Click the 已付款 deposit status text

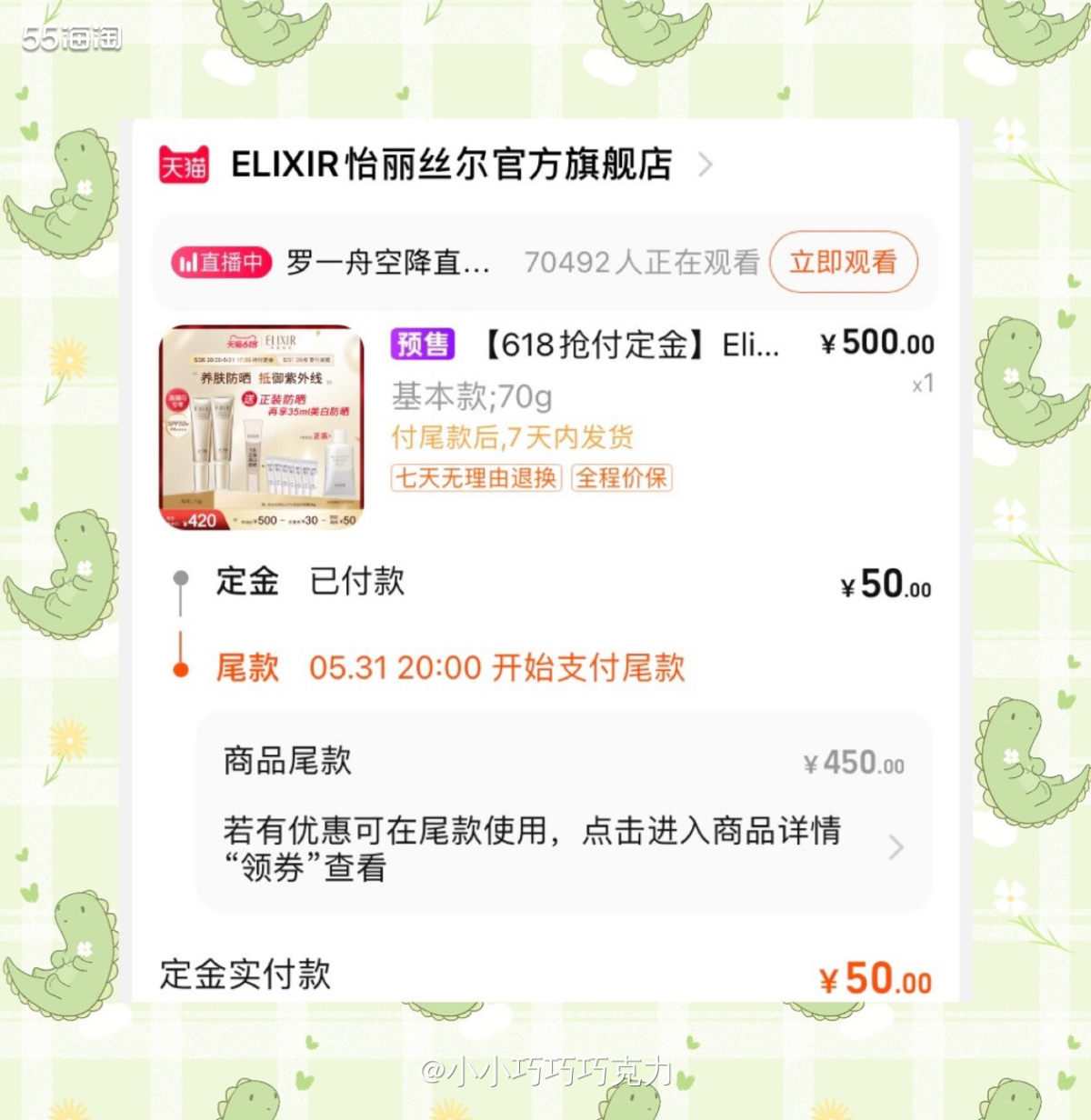click(x=356, y=582)
